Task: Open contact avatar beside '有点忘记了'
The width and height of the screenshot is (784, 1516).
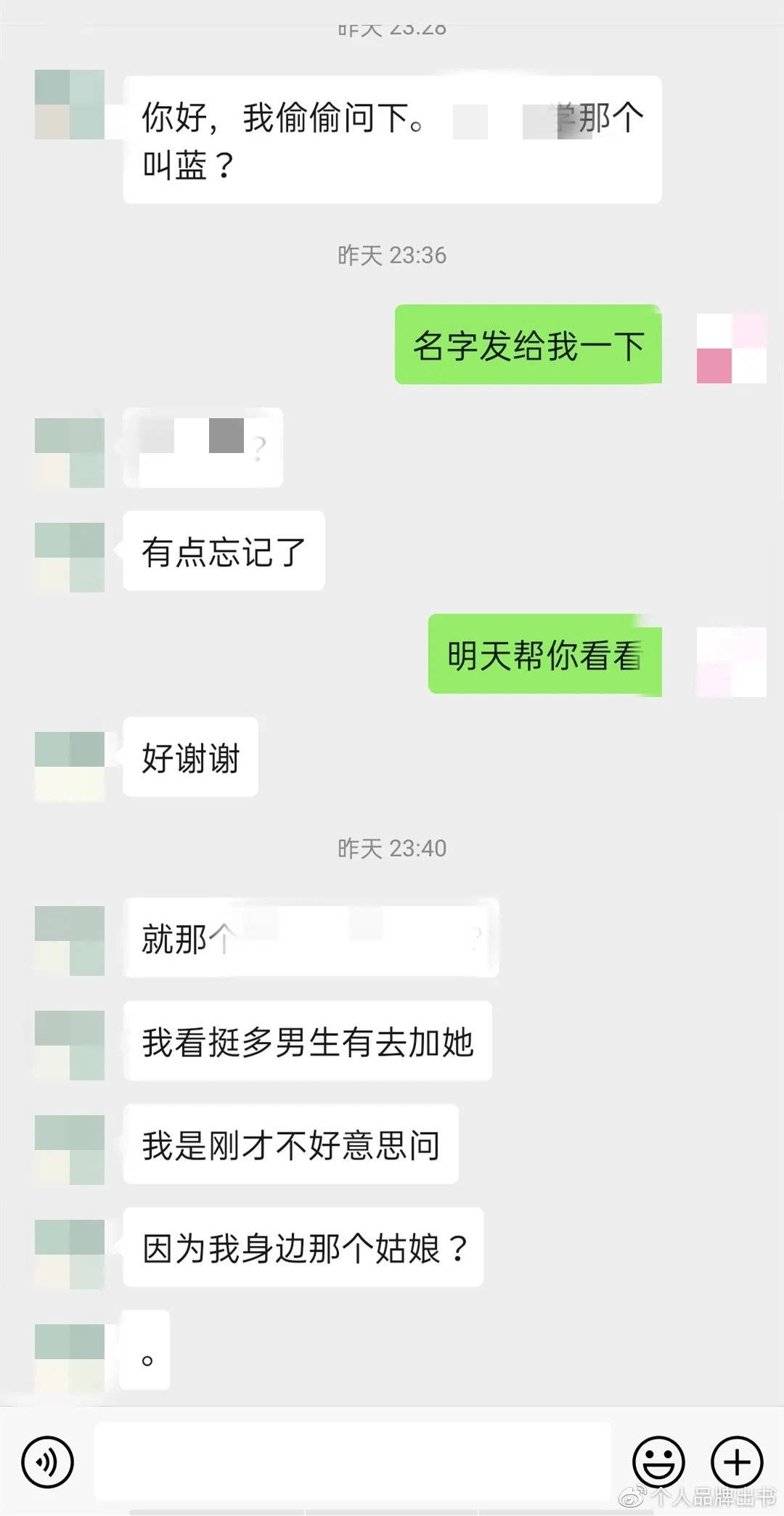Action: point(70,557)
